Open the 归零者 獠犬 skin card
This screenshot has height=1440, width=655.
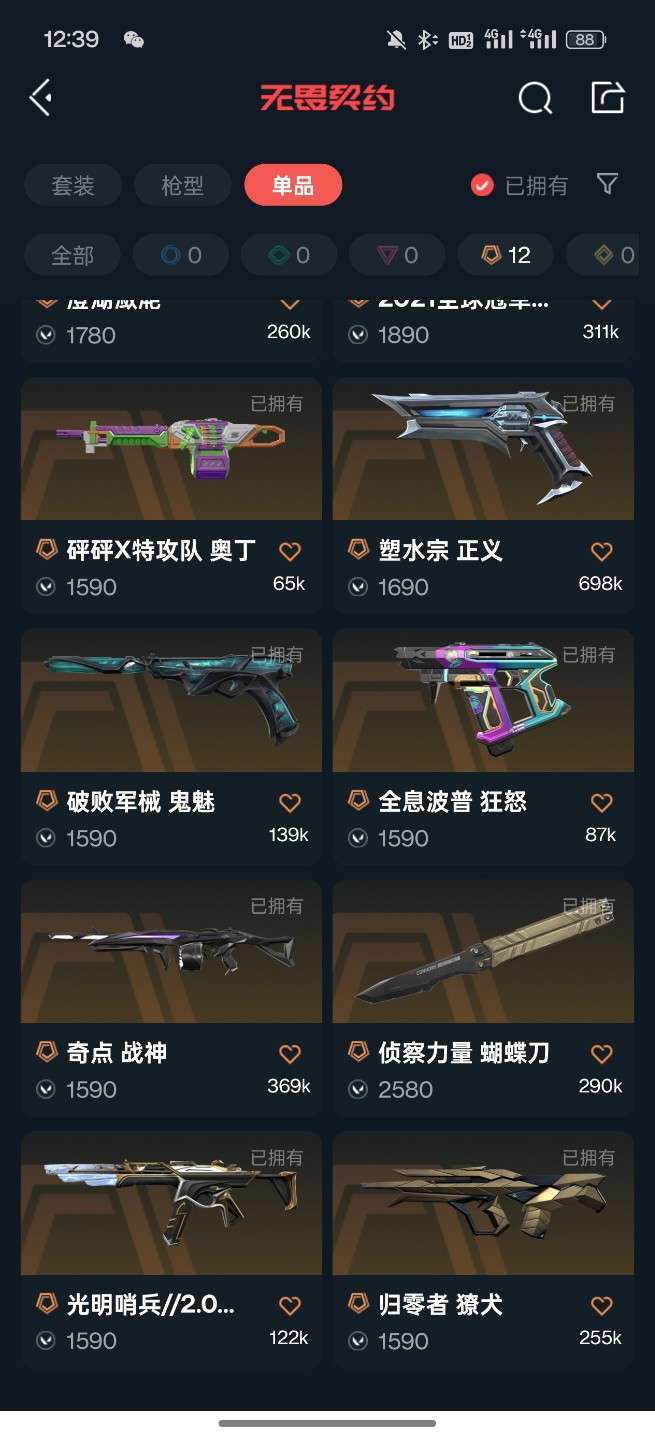point(483,1249)
